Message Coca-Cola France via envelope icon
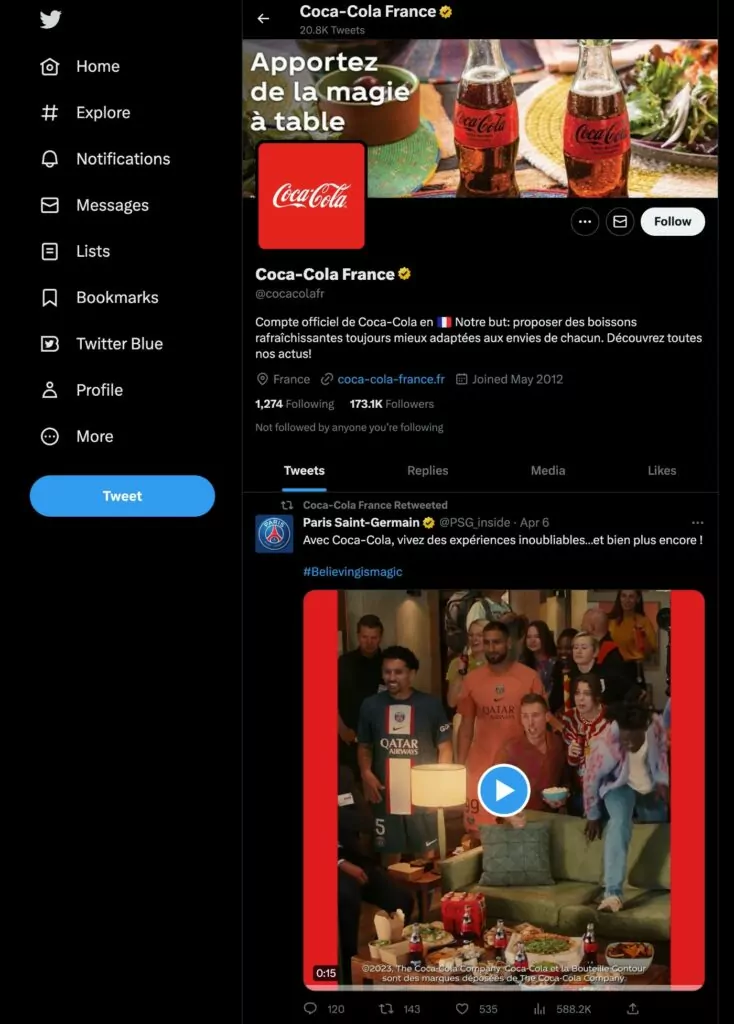 [620, 221]
